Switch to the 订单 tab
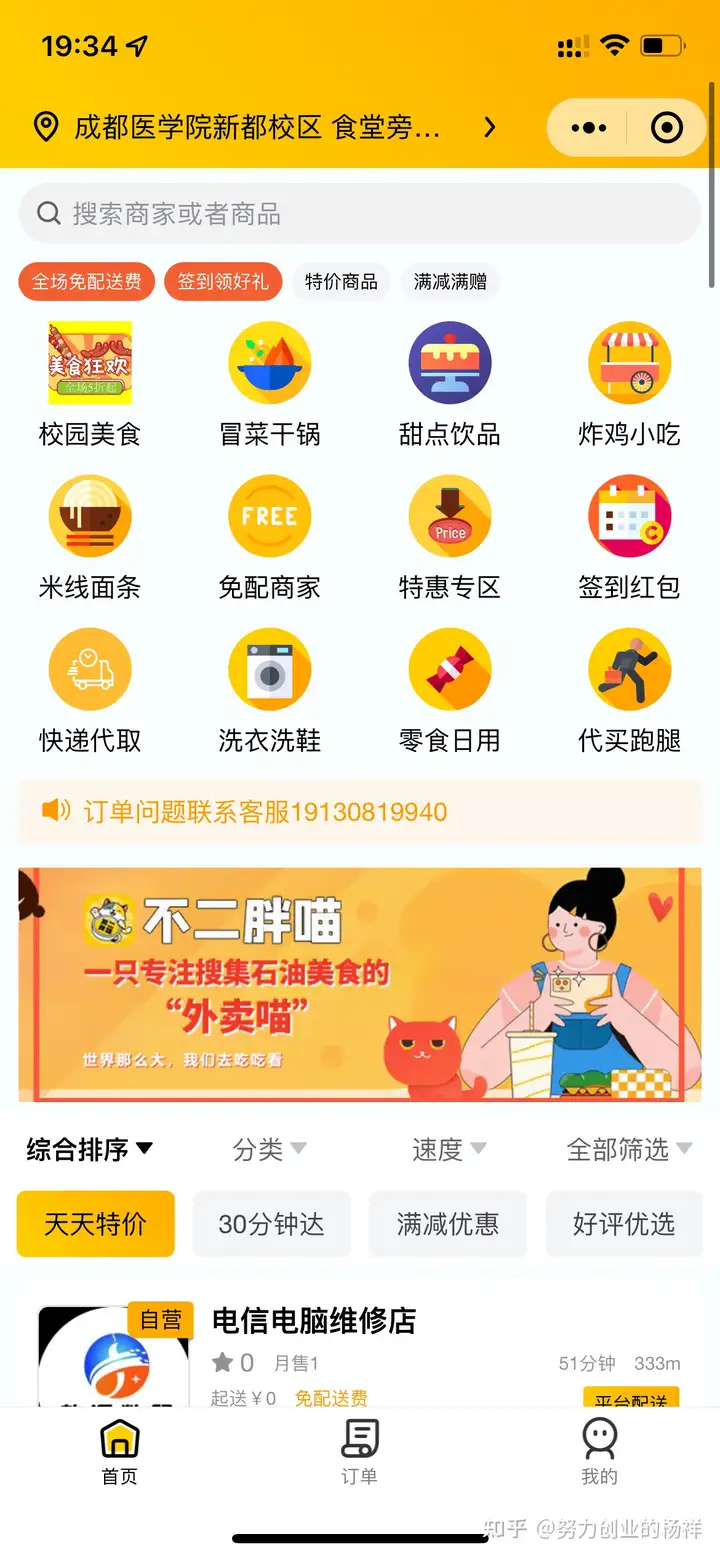This screenshot has height=1558, width=720. pos(359,1452)
